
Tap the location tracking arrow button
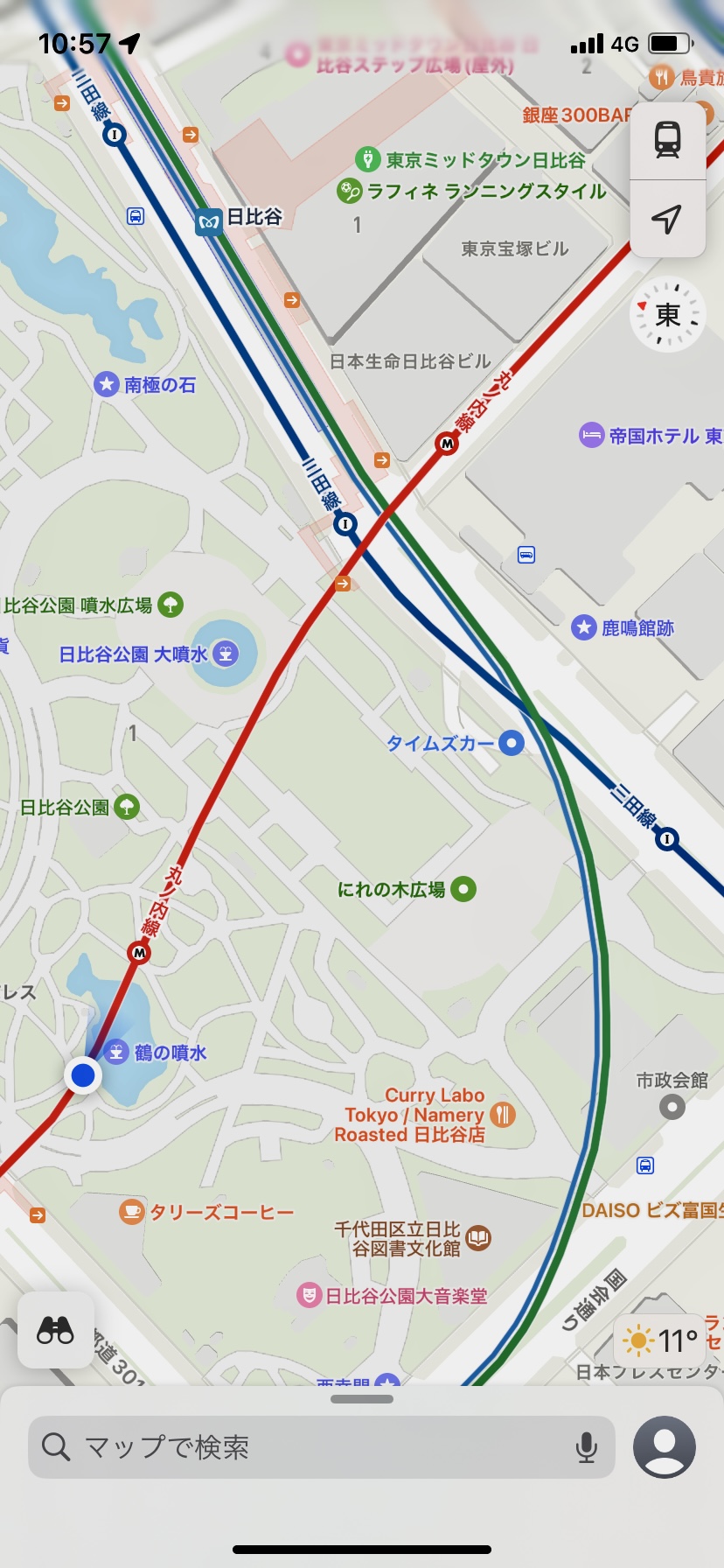tap(667, 219)
